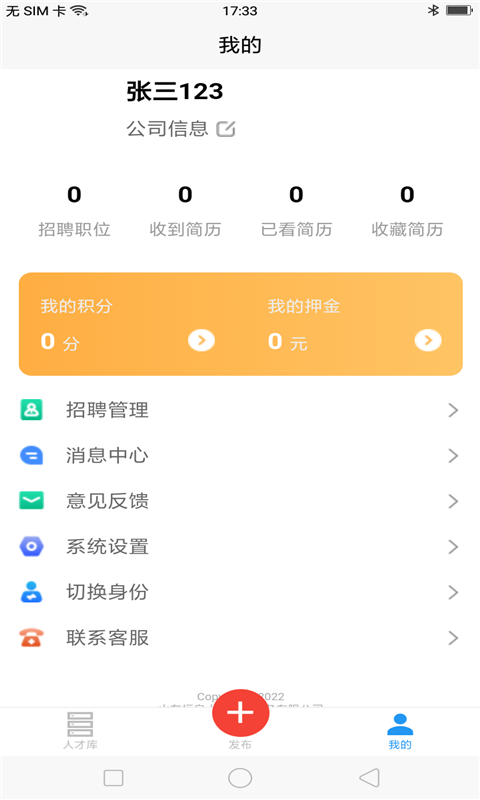Open 招聘管理 row
480x800 pixels.
(240, 410)
